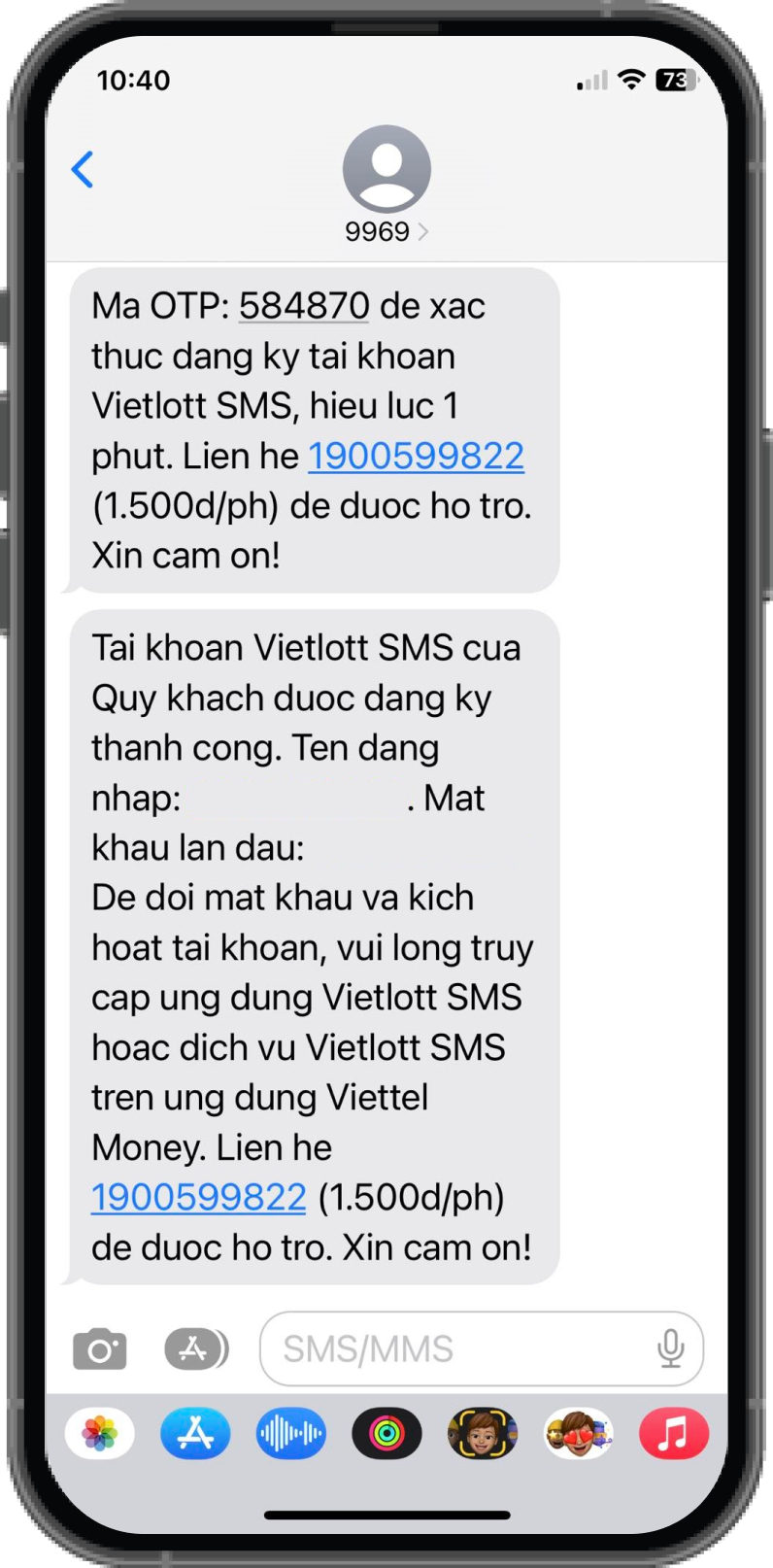Toggle the iMessage apps drawer button
773x1568 pixels.
point(195,1348)
